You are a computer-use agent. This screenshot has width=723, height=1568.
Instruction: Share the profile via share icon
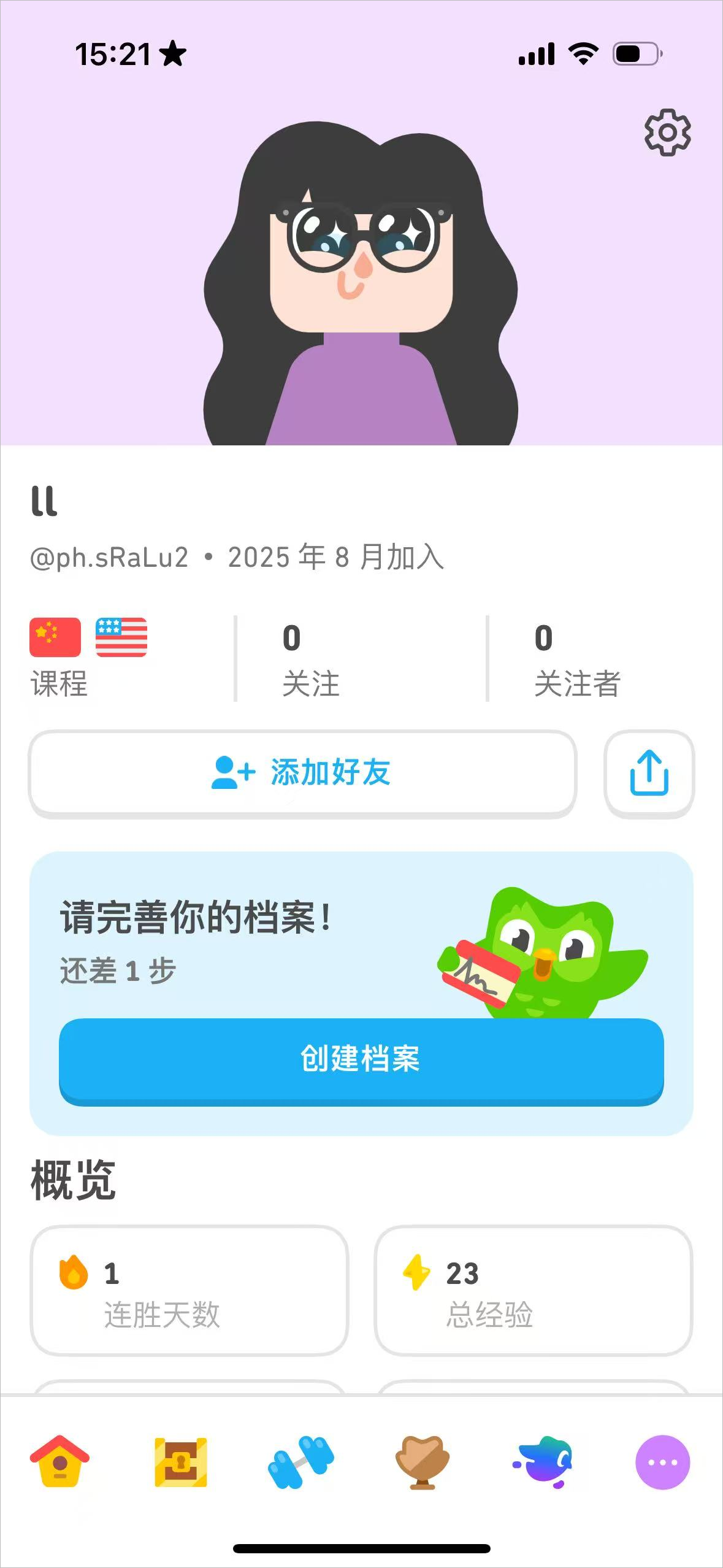click(649, 773)
